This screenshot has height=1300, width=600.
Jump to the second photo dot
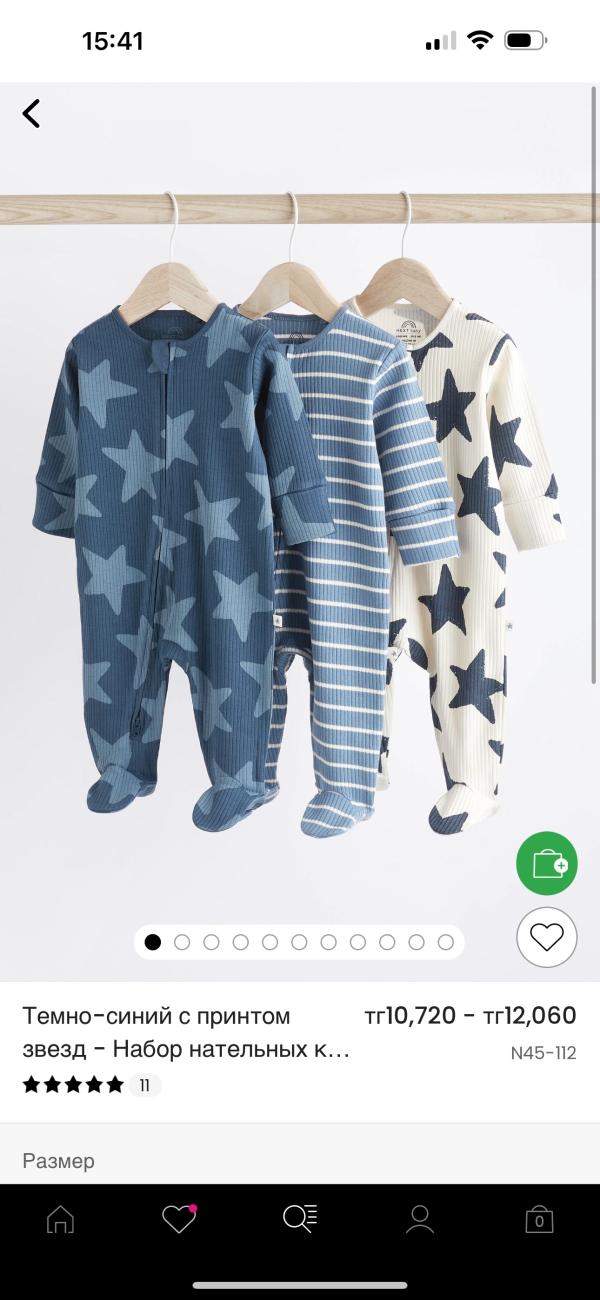[x=182, y=942]
